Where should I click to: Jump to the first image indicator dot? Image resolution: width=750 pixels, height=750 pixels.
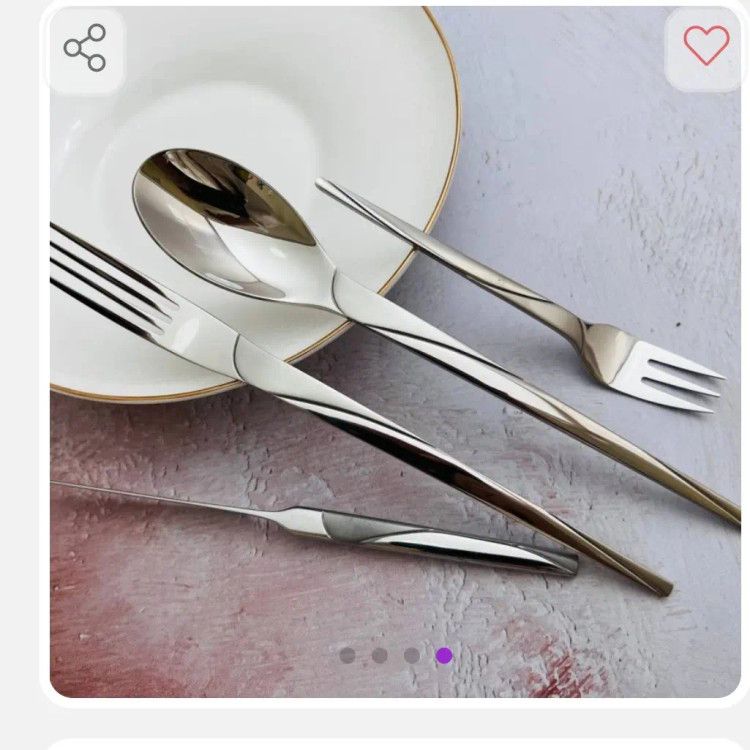[x=347, y=655]
